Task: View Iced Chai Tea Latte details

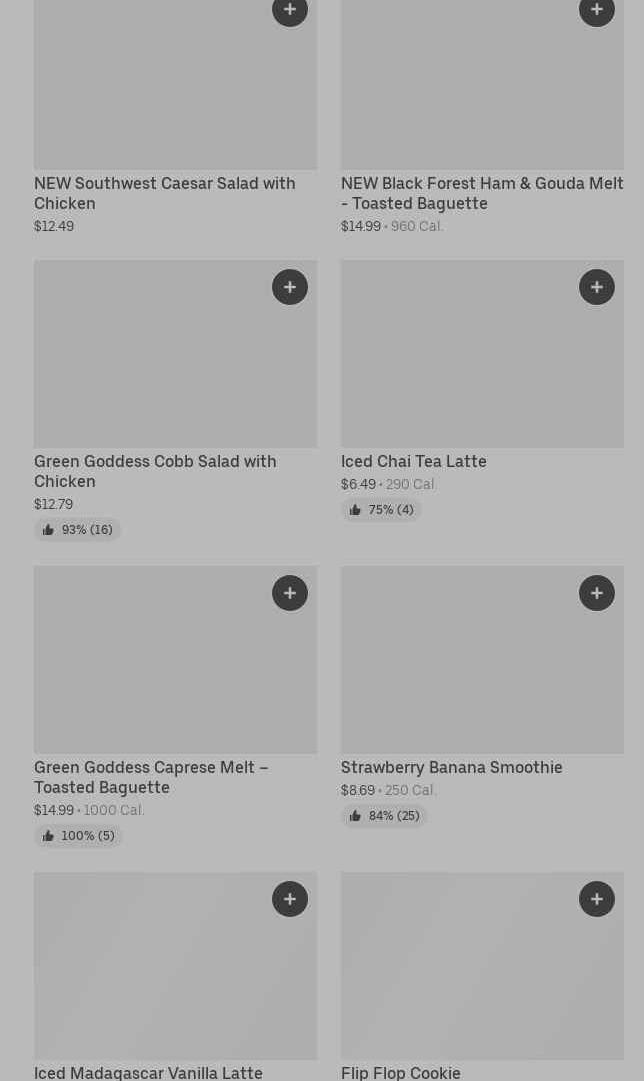Action: 482,391
